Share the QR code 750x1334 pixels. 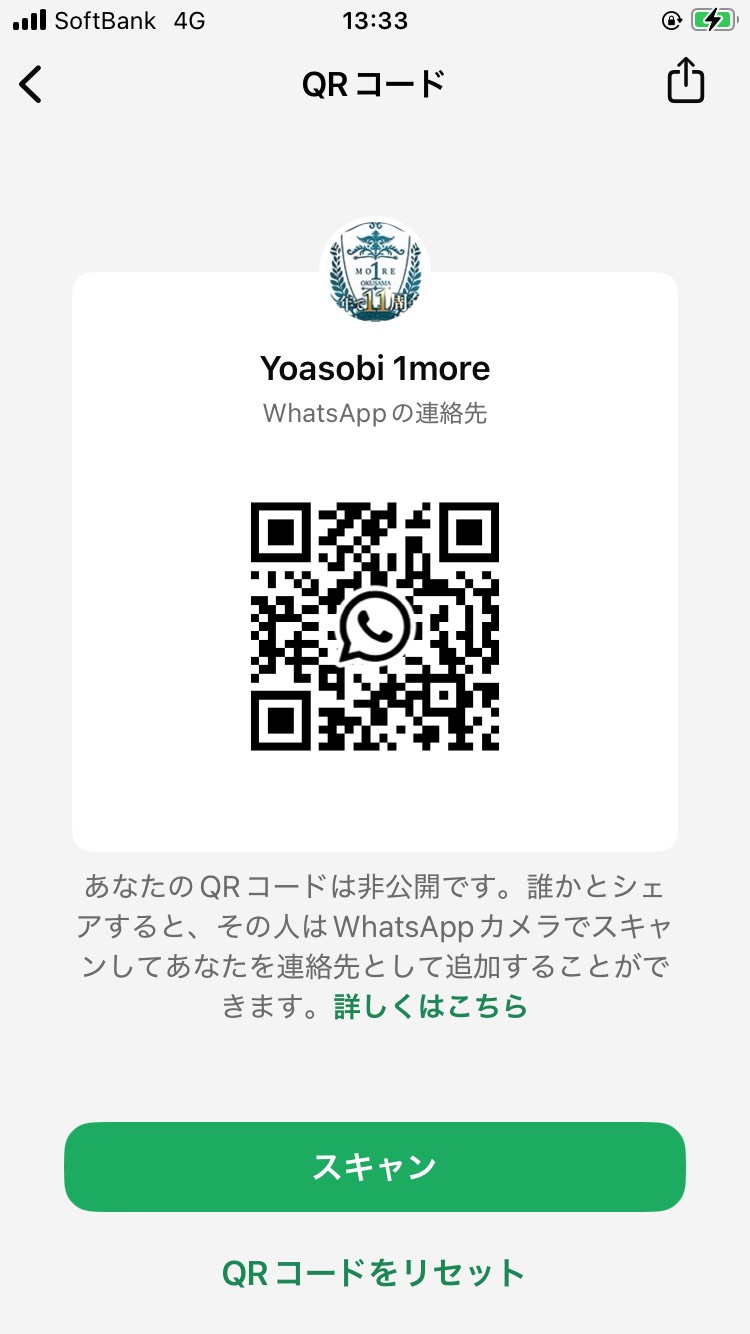click(686, 82)
